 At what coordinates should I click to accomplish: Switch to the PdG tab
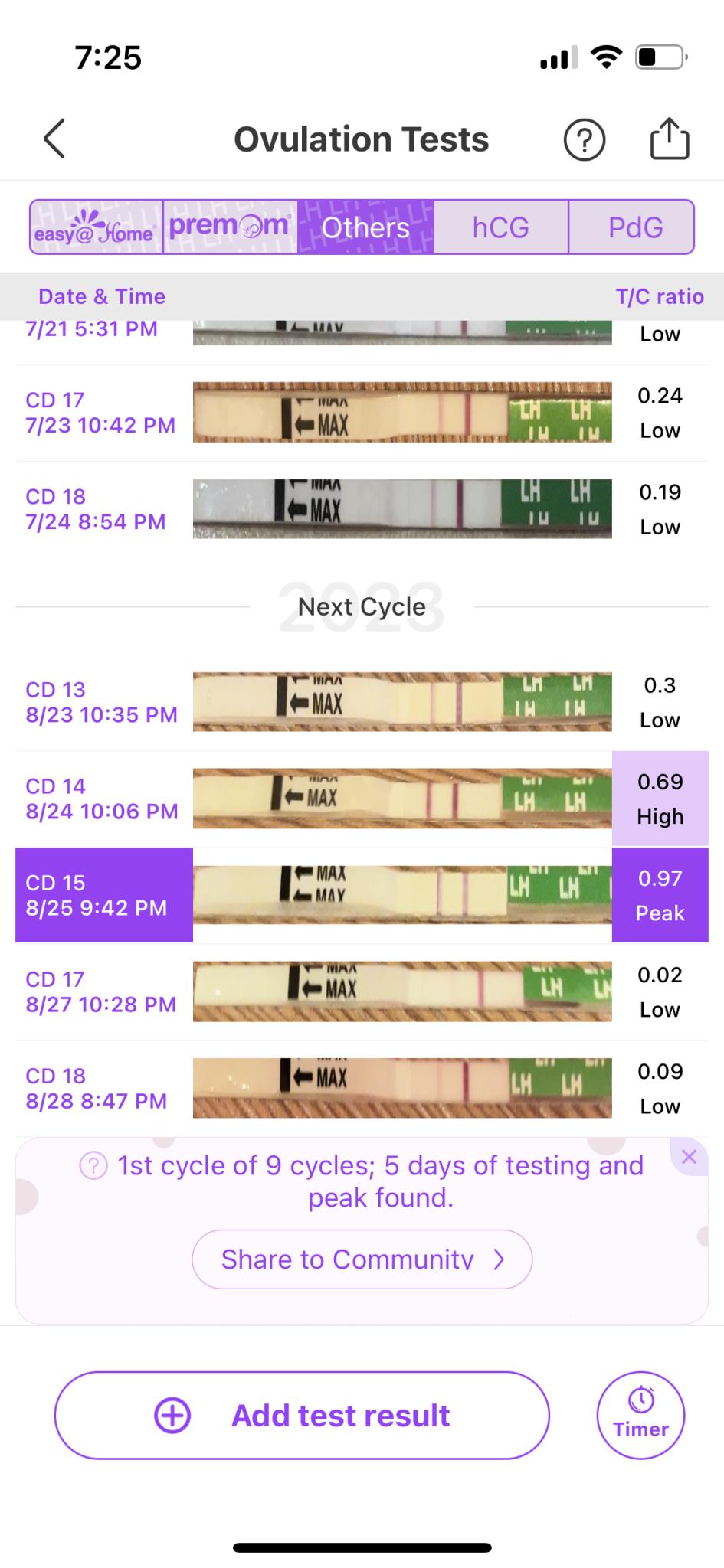[x=635, y=227]
